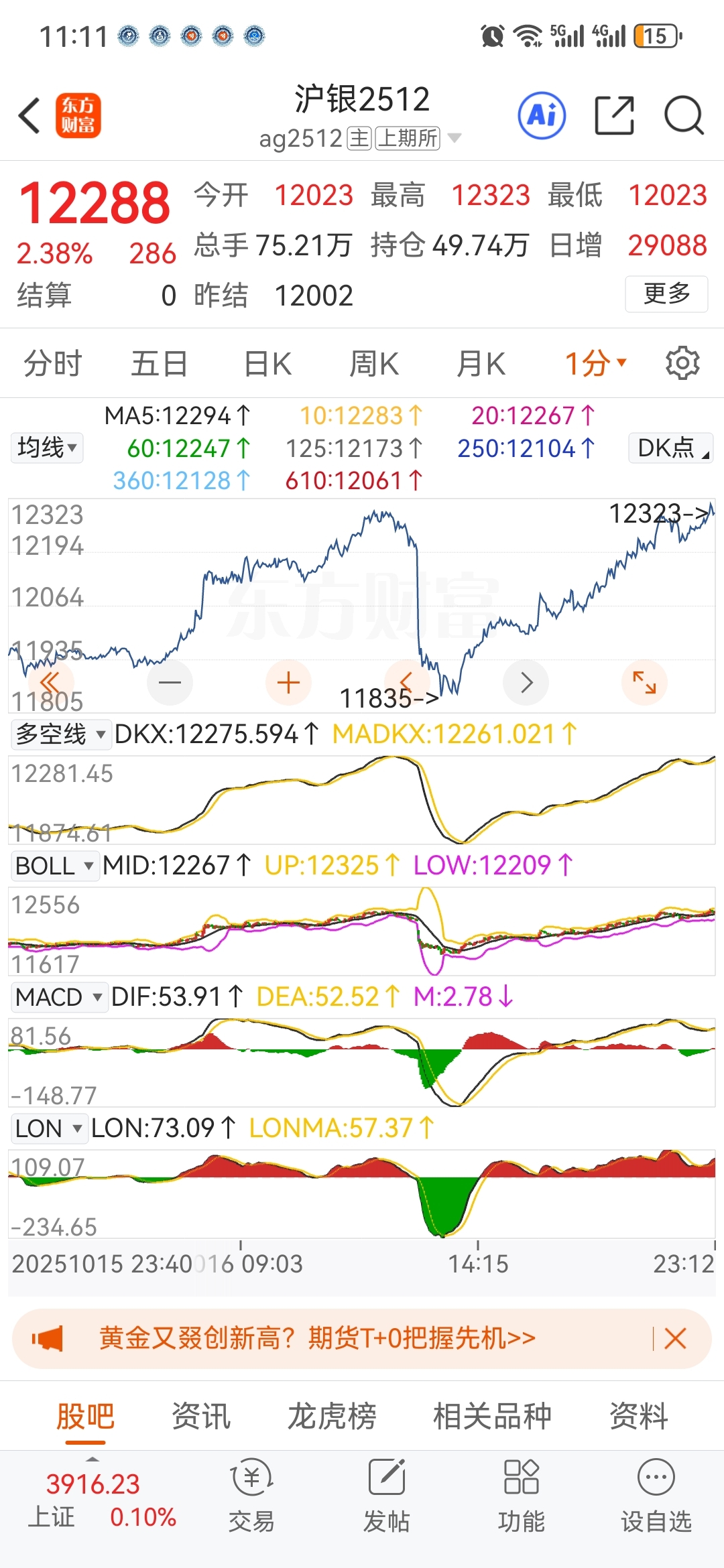
Task: Open the AI assistant icon
Action: (x=542, y=116)
